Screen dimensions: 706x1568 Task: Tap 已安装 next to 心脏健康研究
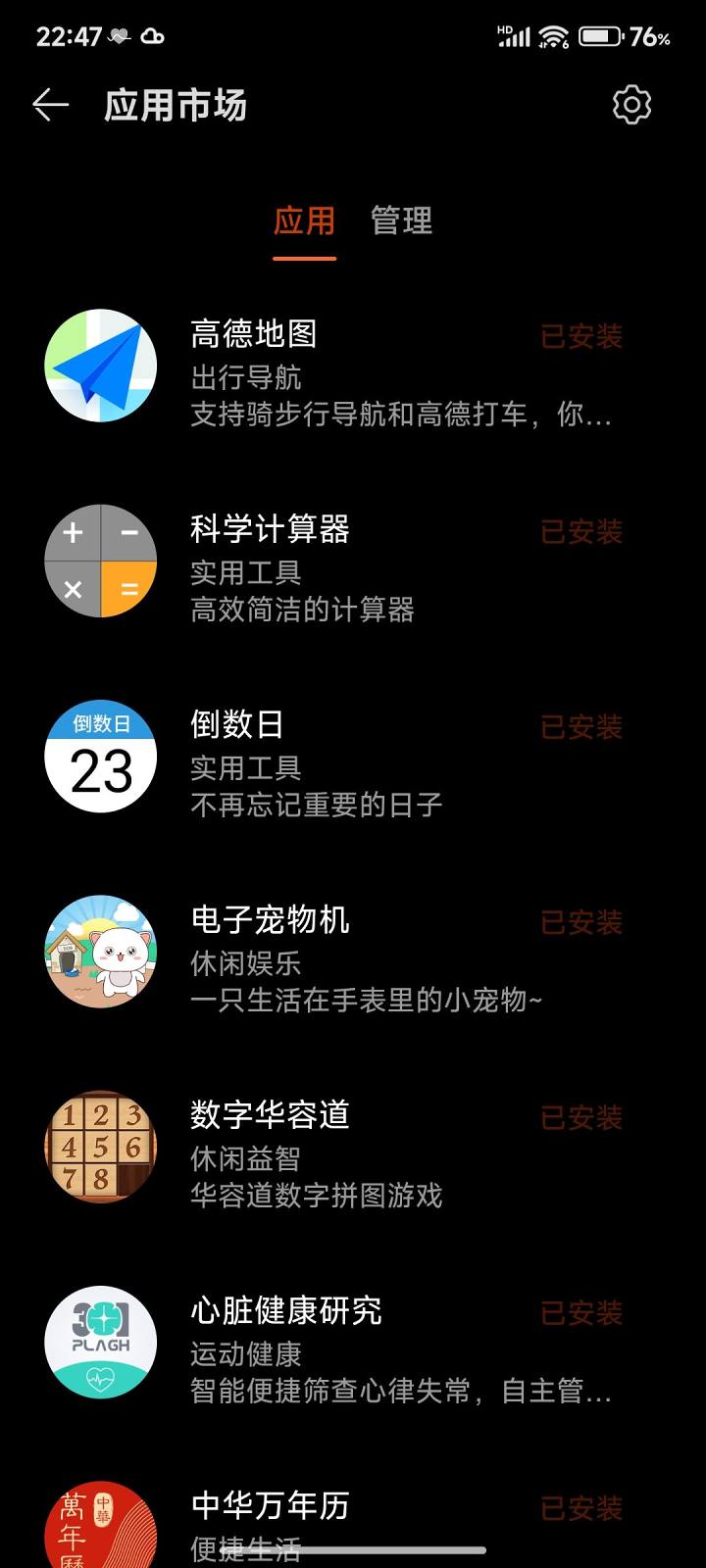tap(580, 1315)
